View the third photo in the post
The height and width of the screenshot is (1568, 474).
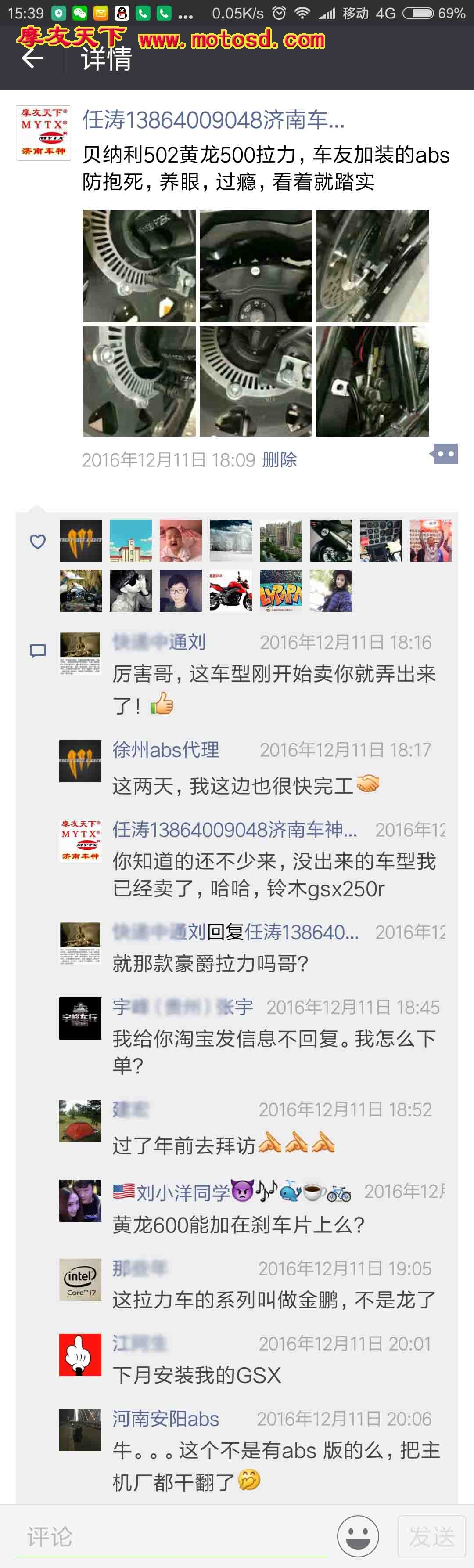pos(372,265)
